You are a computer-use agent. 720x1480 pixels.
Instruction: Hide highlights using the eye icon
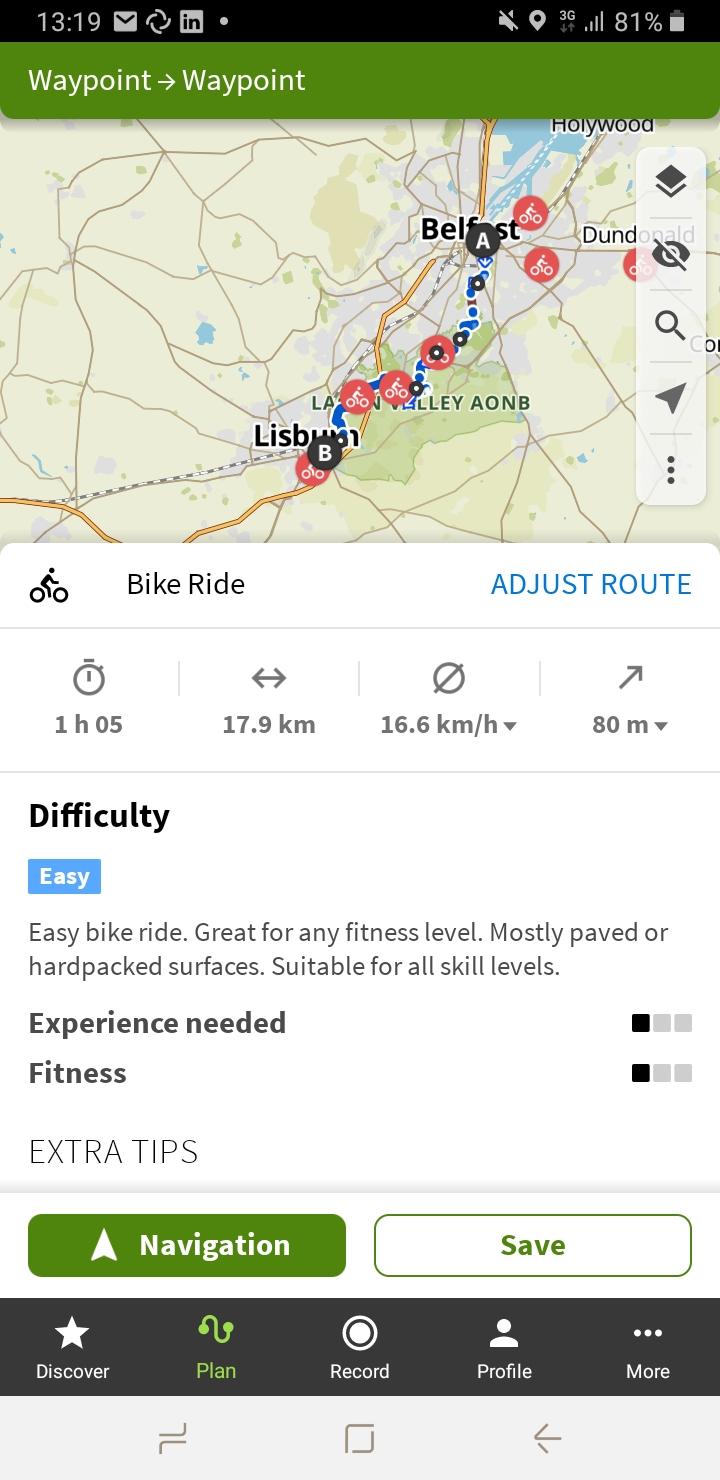pyautogui.click(x=670, y=253)
